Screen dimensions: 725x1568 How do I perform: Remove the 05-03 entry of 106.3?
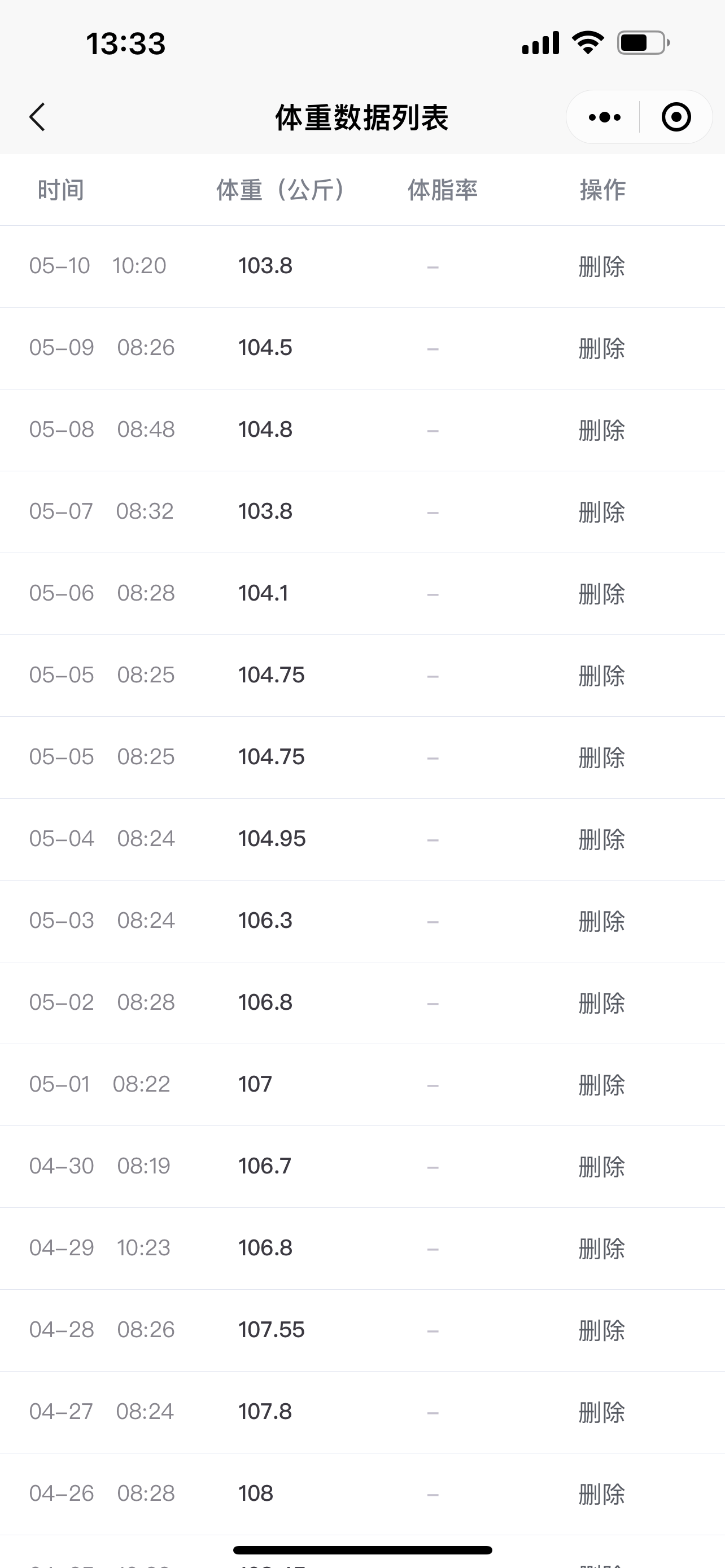tap(601, 922)
